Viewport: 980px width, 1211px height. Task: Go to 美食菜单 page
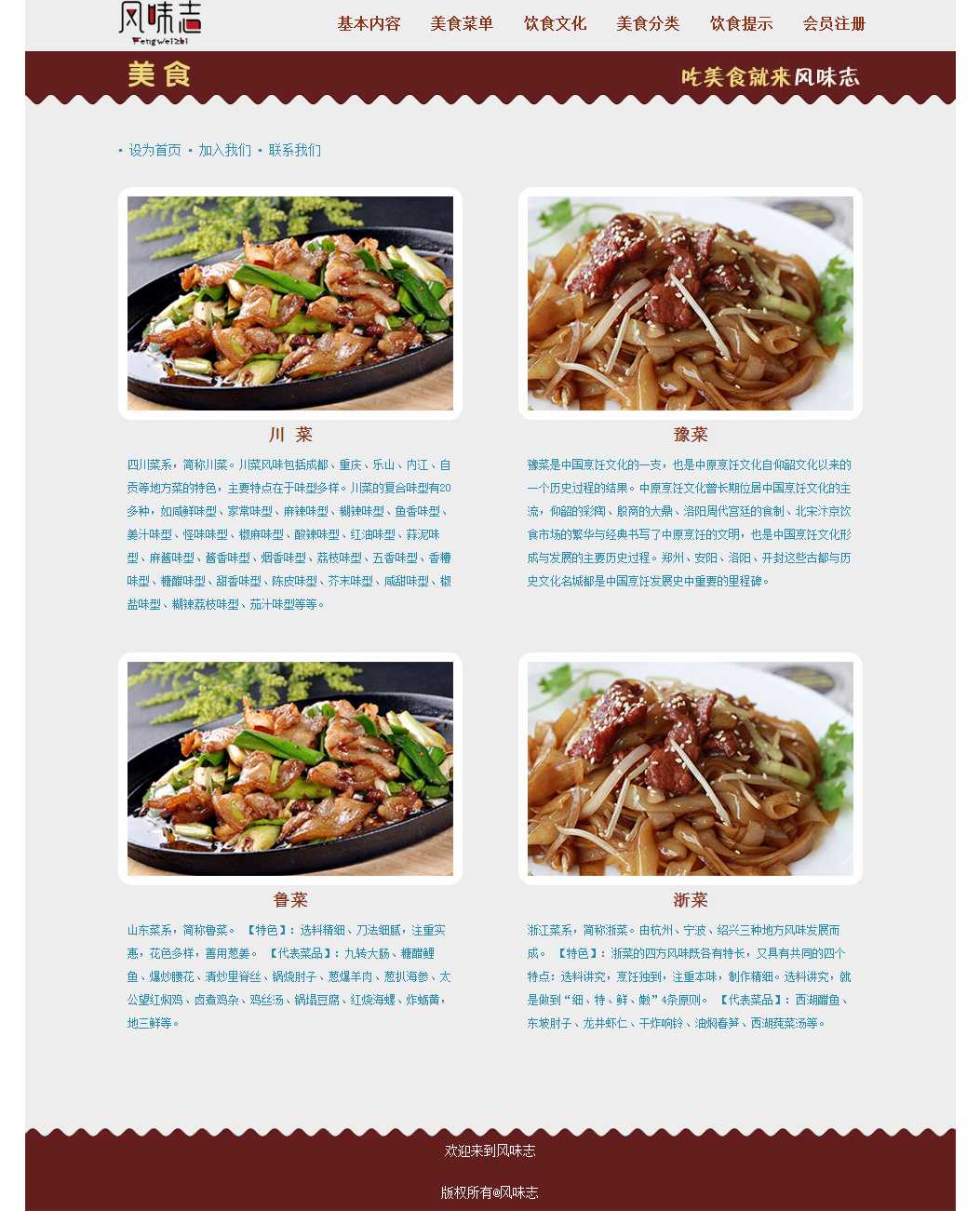tap(462, 23)
